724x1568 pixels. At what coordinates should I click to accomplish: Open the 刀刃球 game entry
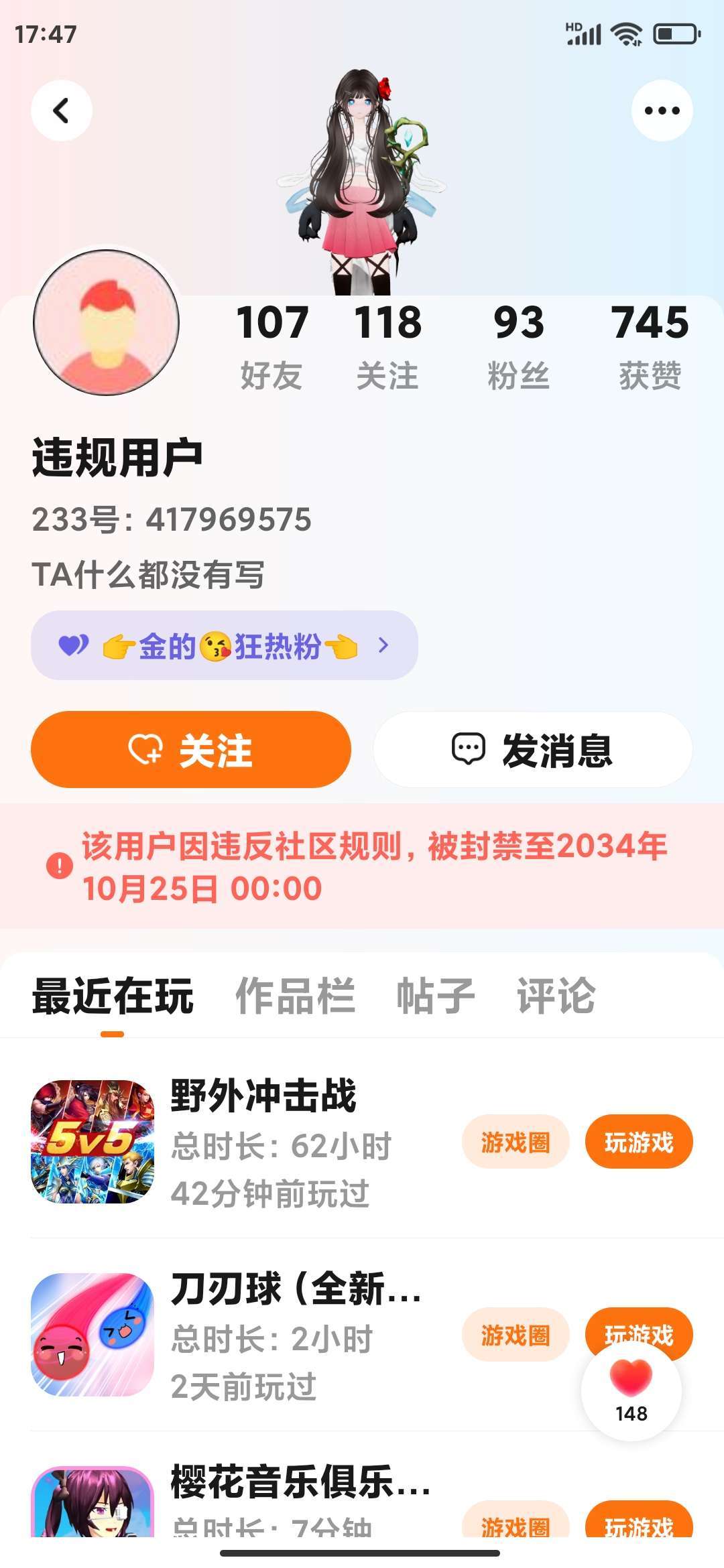click(295, 1289)
